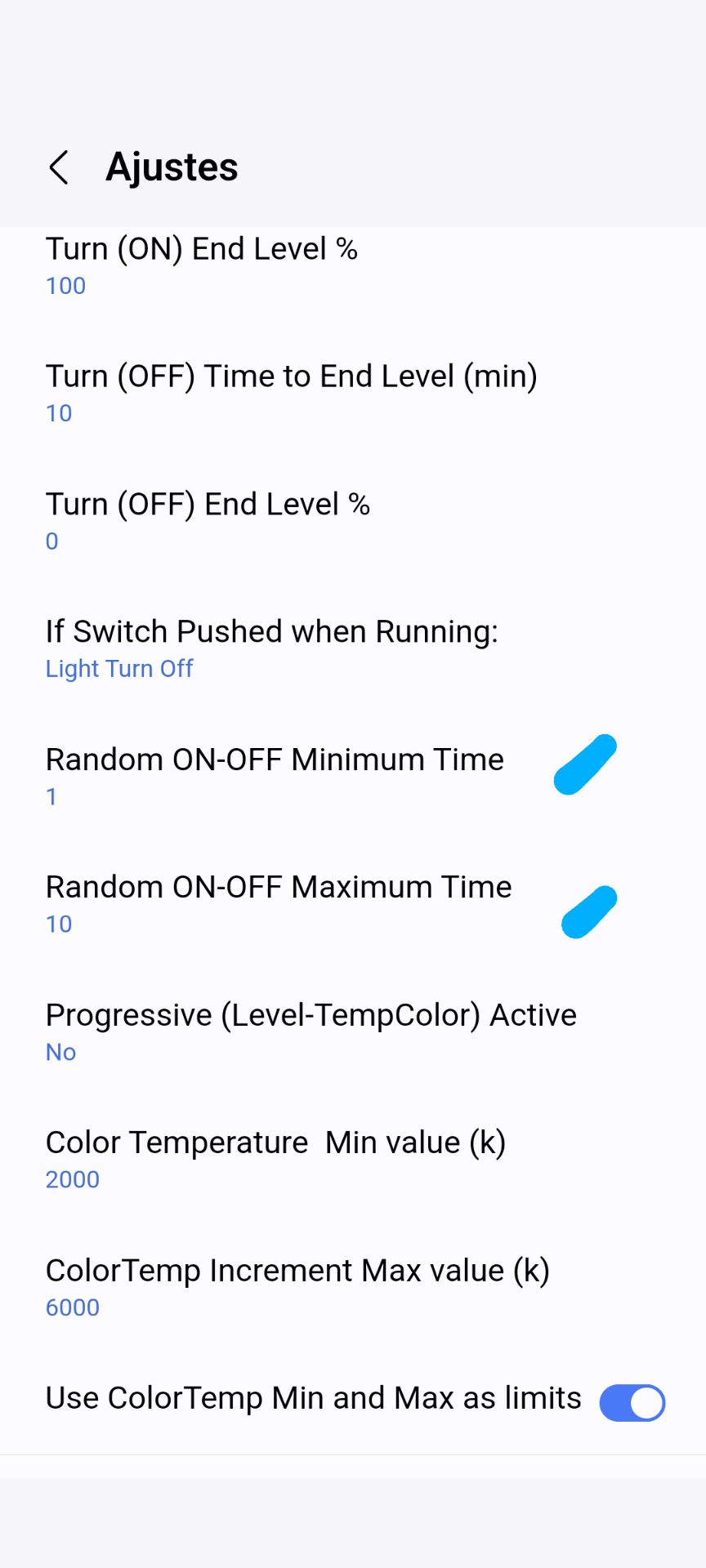Edit Random ON-OFF Maximum Time
706x1568 pixels.
[x=278, y=903]
